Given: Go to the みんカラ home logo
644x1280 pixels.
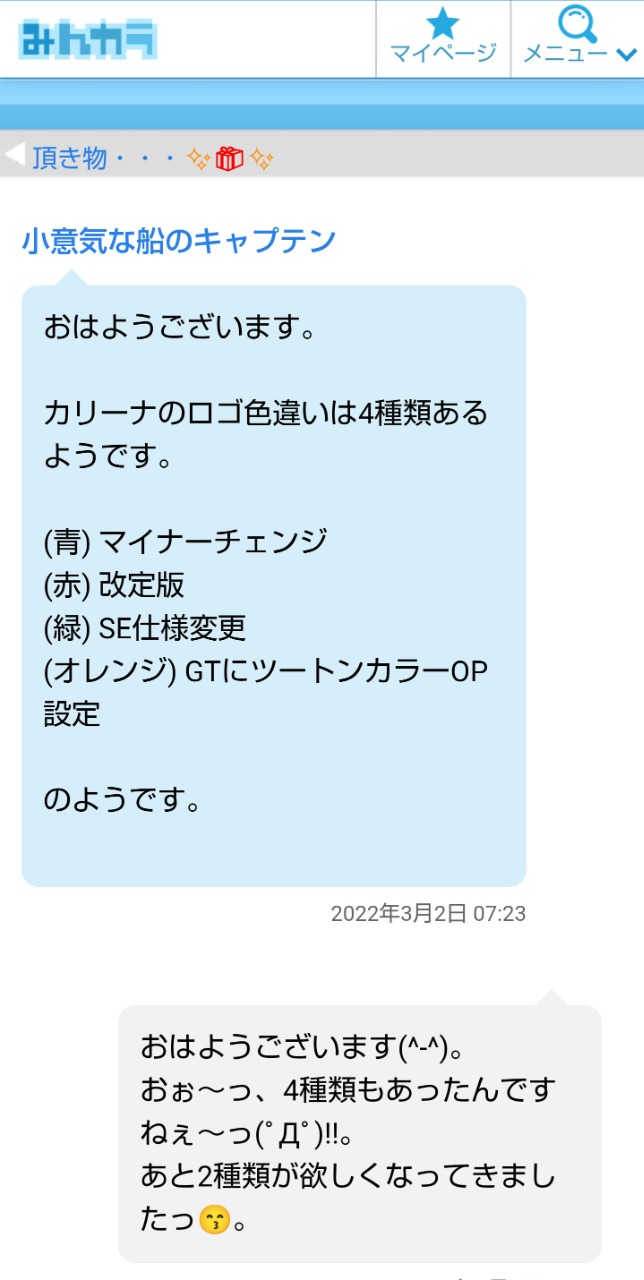Looking at the screenshot, I should pyautogui.click(x=88, y=39).
